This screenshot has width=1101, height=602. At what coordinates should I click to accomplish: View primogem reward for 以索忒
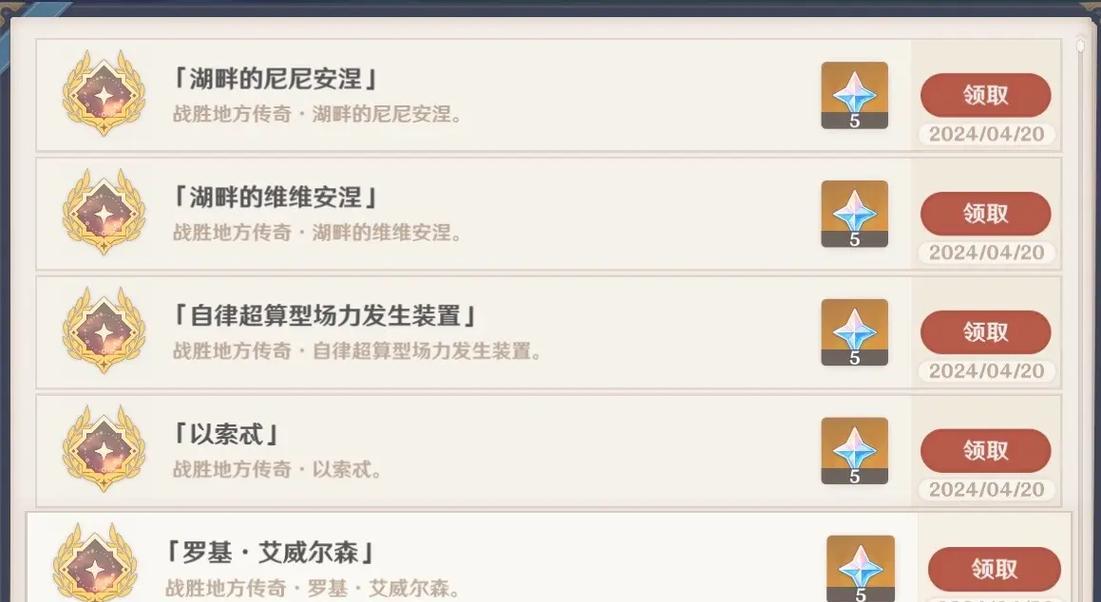(x=854, y=450)
